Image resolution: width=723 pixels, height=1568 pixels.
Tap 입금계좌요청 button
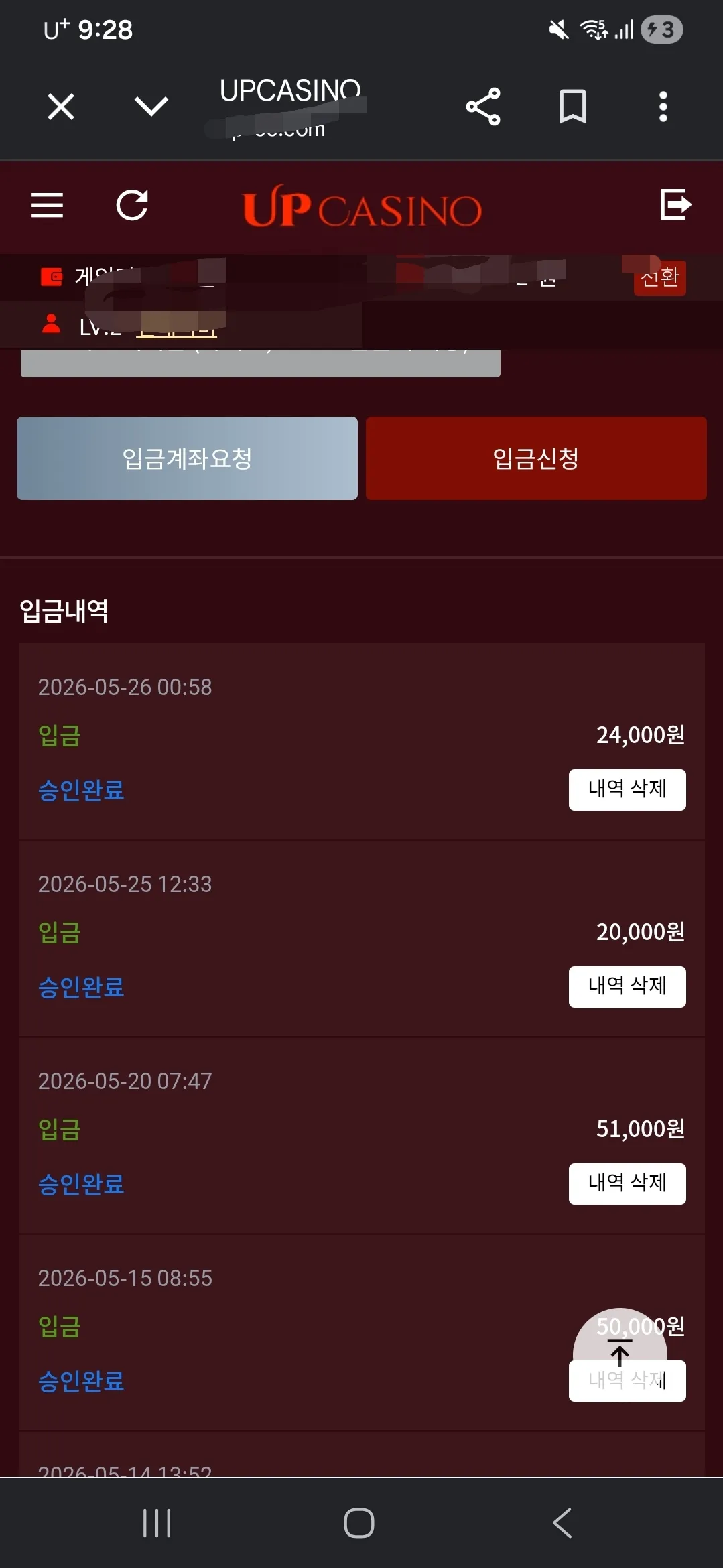click(x=187, y=458)
